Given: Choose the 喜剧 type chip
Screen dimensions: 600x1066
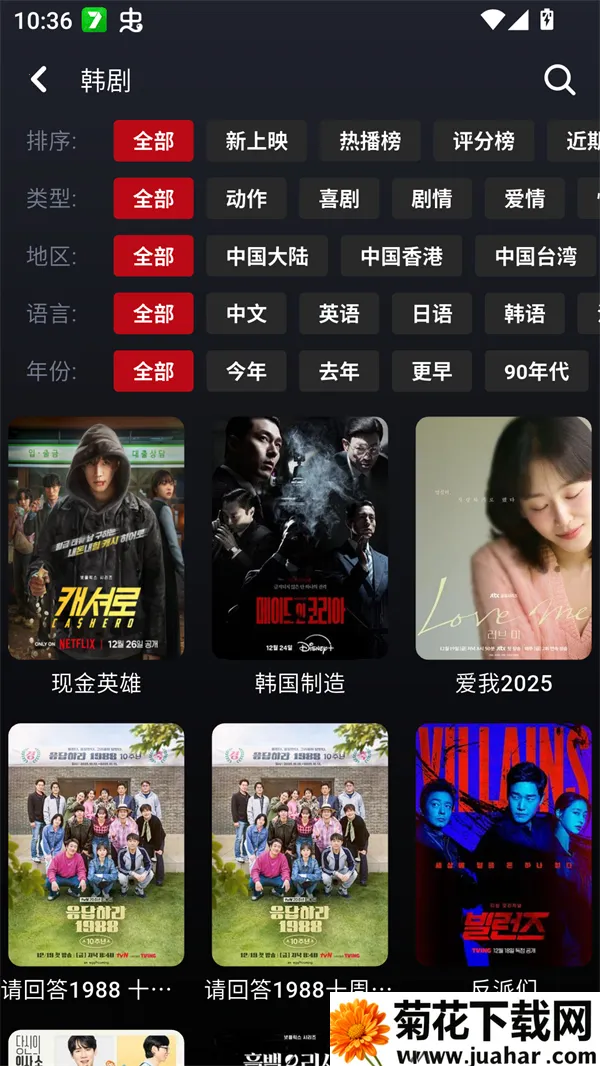Looking at the screenshot, I should coord(339,199).
